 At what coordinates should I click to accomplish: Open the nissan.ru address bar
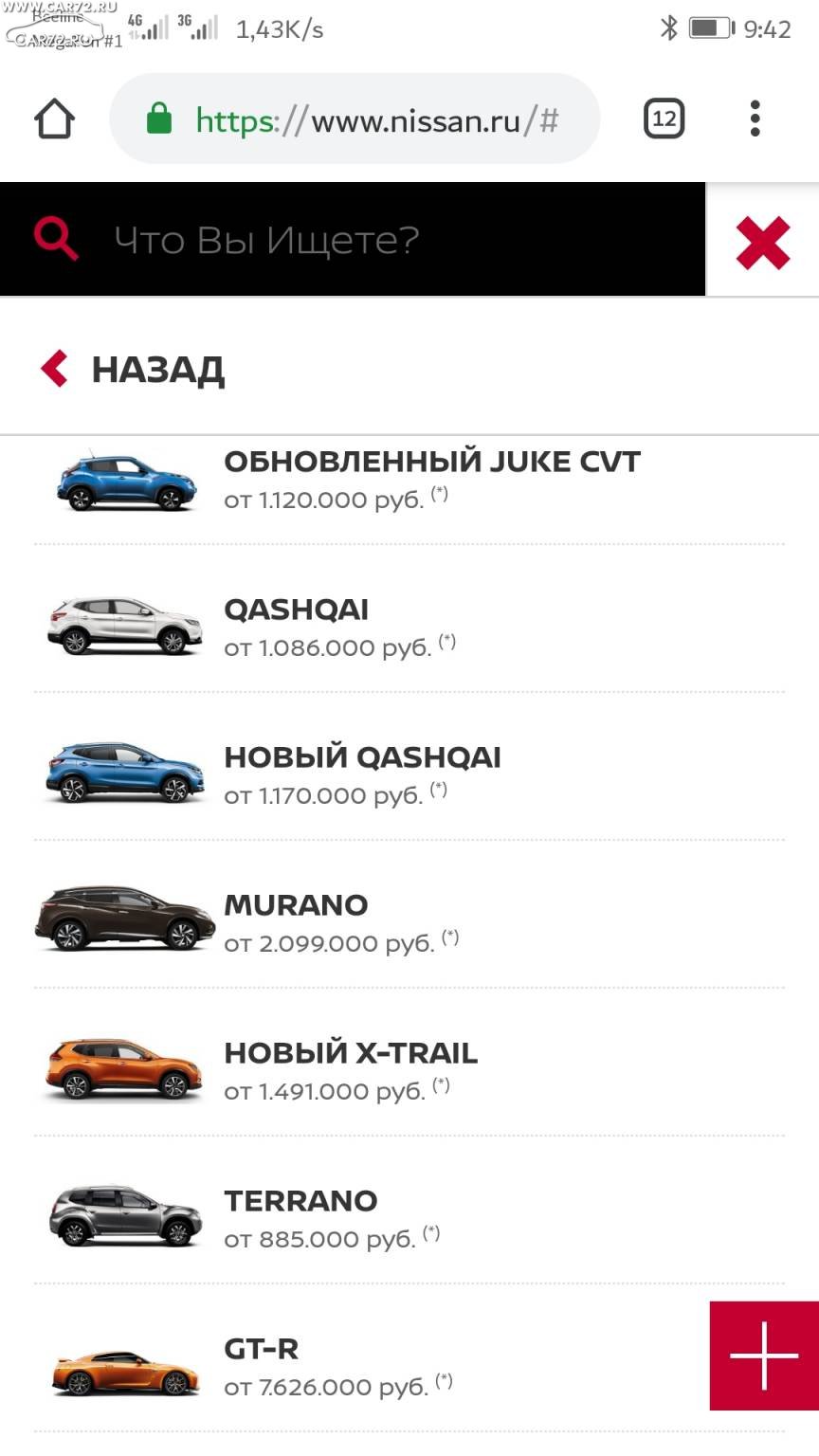click(355, 119)
